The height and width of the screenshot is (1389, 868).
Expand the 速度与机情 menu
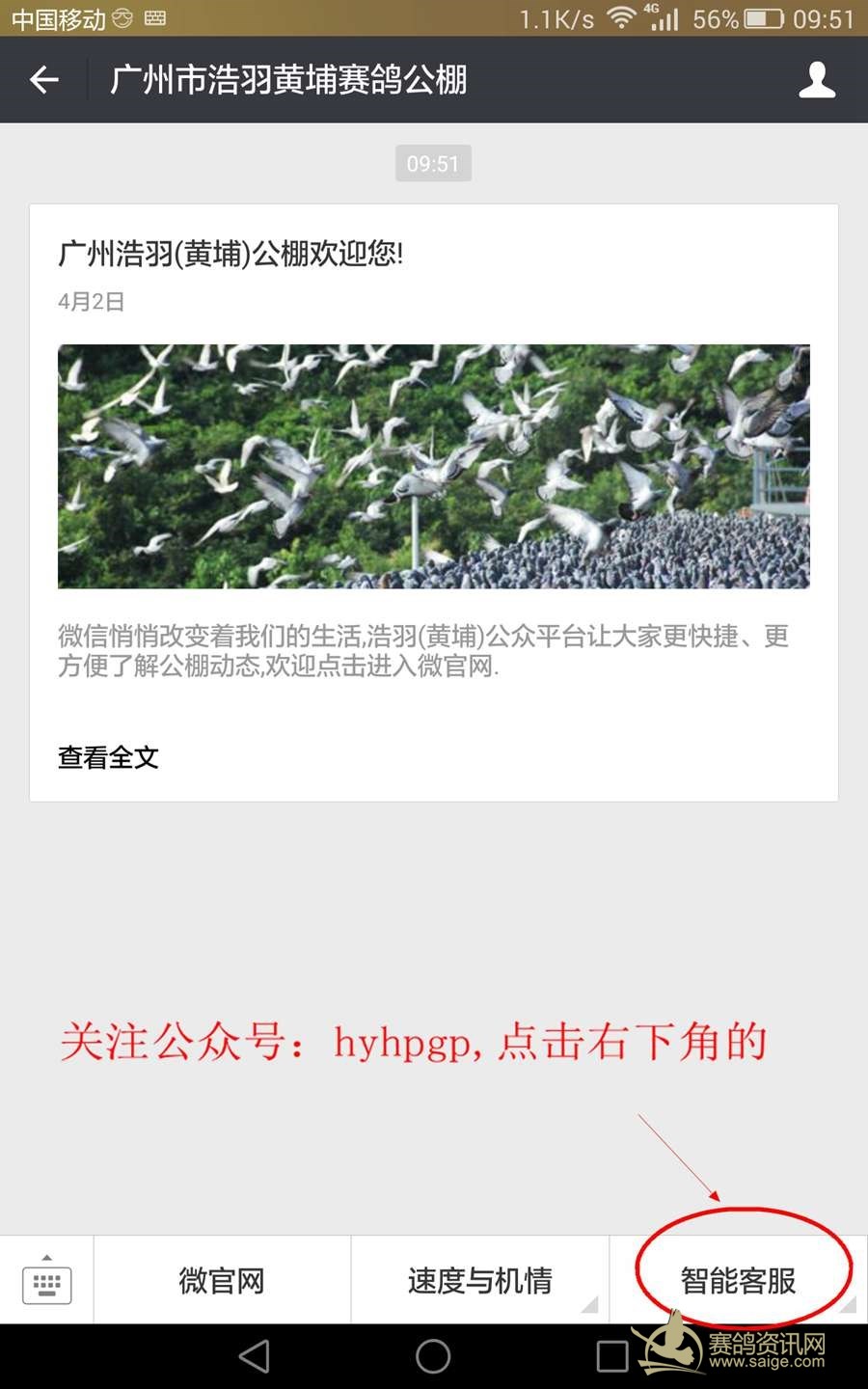coord(479,1281)
